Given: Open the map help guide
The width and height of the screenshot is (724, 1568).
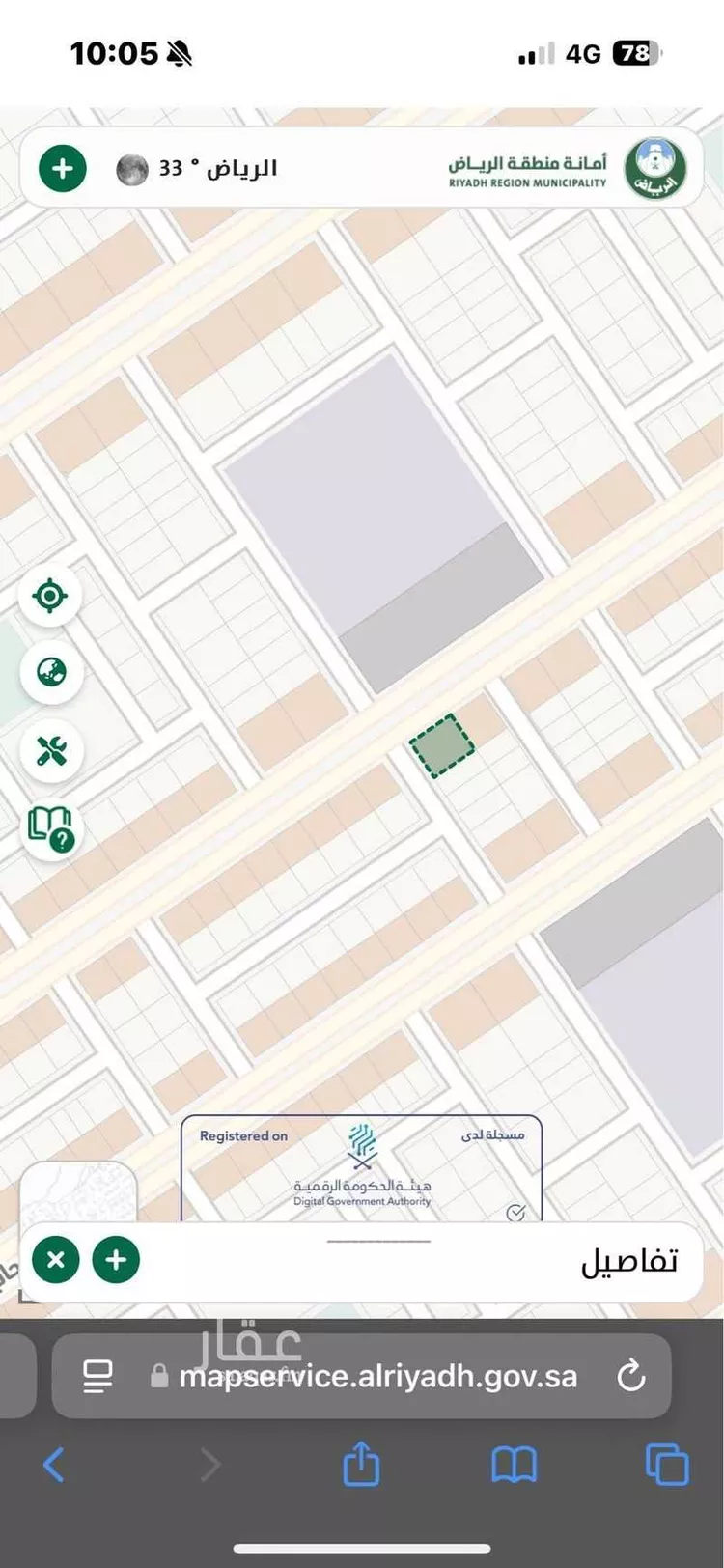Looking at the screenshot, I should (50, 827).
